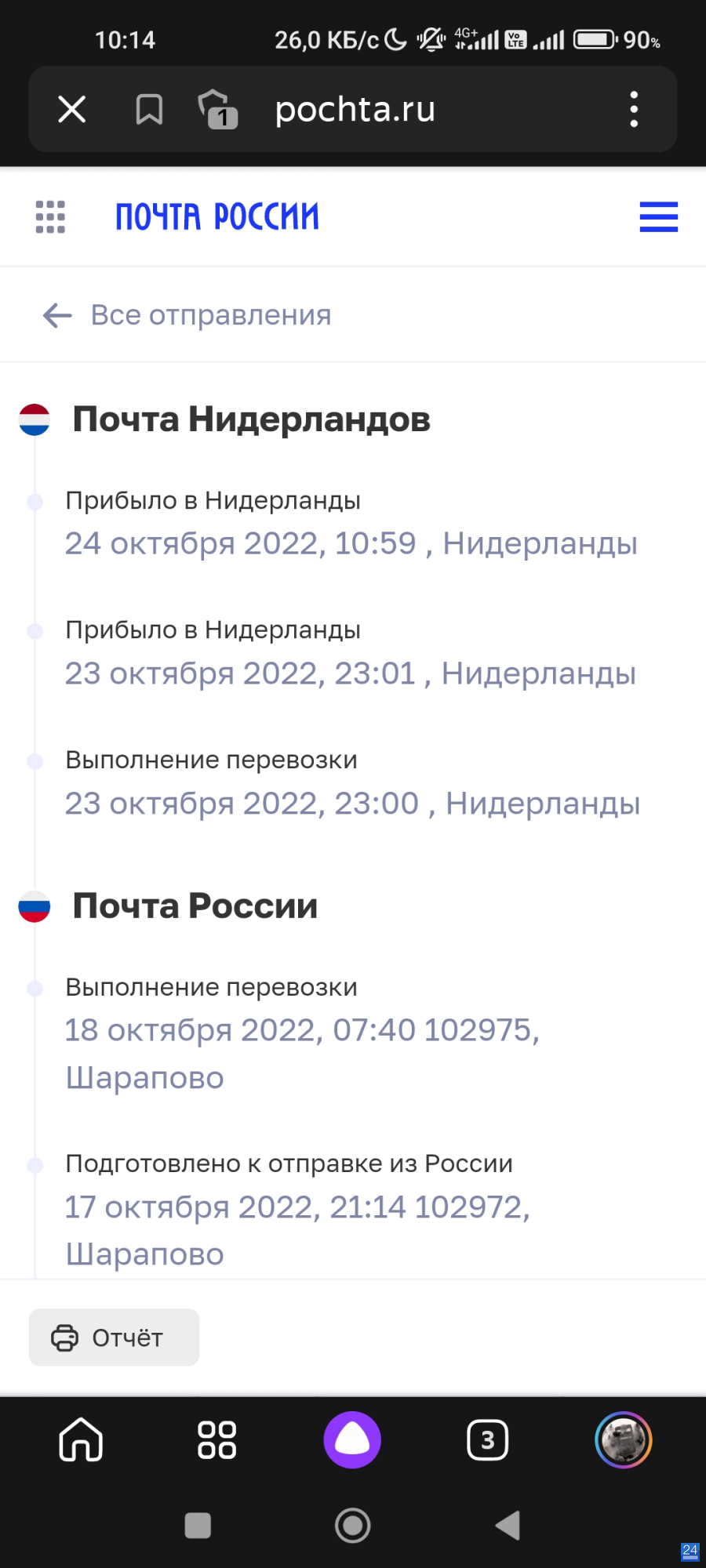
Task: Go back to Все отправления
Action: [x=187, y=315]
